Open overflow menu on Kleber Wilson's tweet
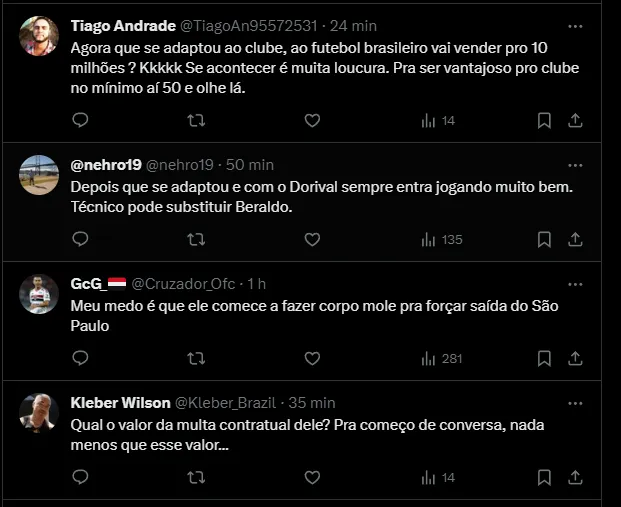Screen dimensions: 621x507 click(575, 403)
